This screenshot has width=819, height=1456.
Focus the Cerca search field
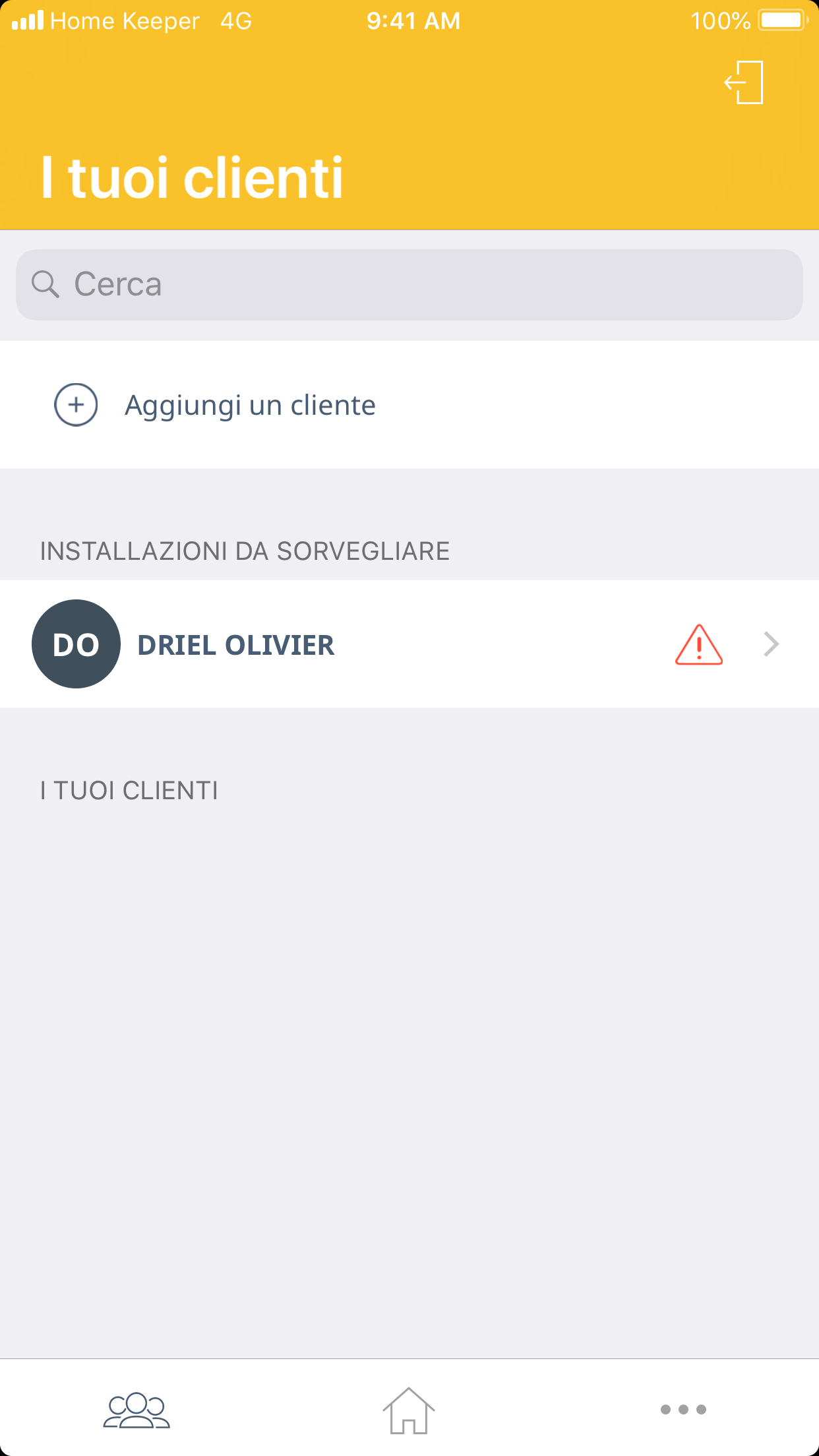pyautogui.click(x=409, y=285)
